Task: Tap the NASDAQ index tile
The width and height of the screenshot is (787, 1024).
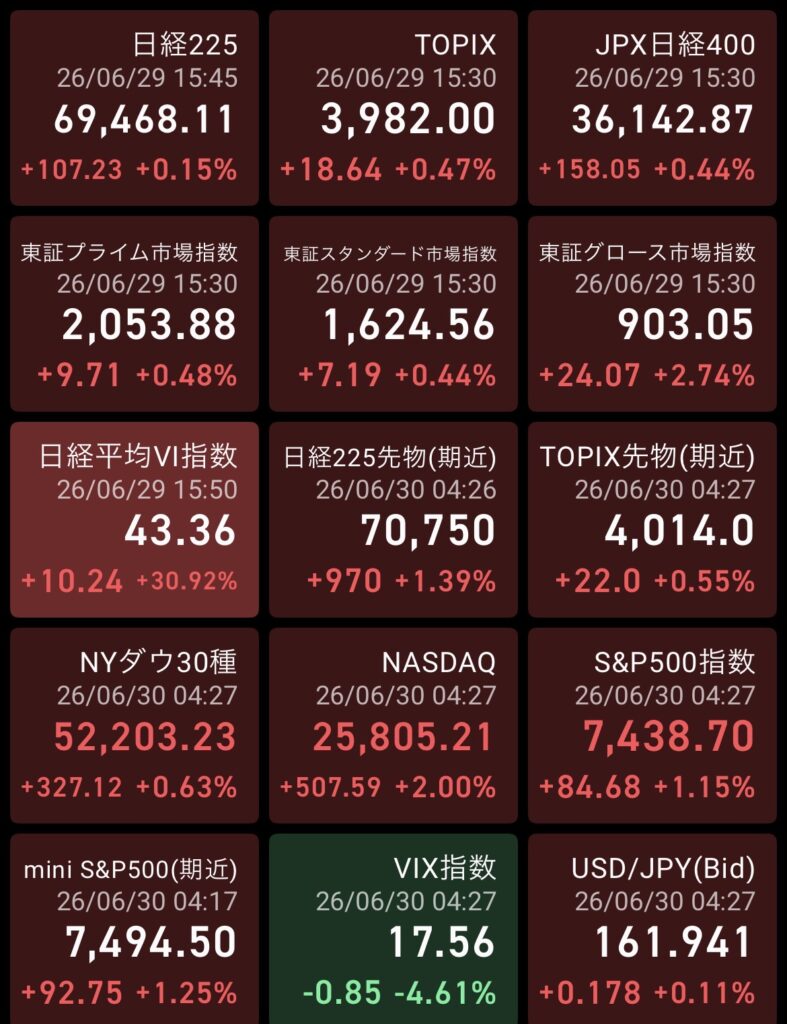Action: [393, 726]
